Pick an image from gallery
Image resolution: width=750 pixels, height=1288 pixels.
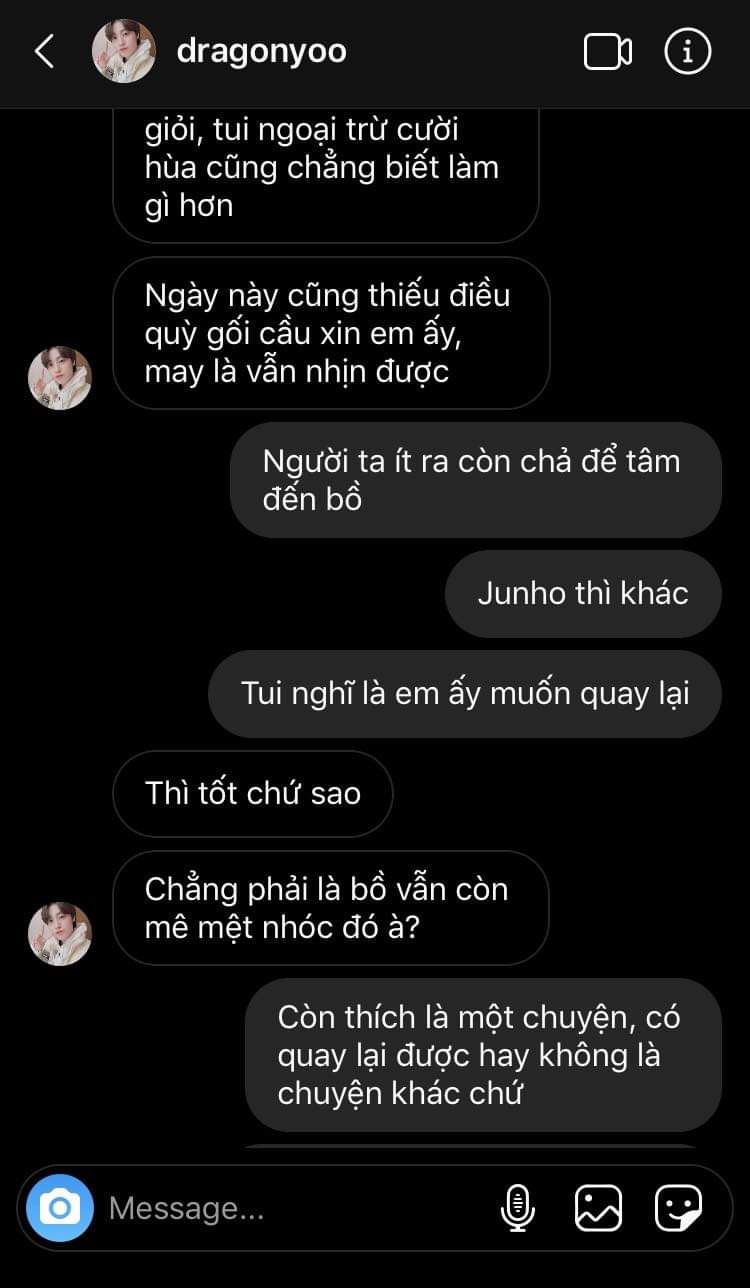[598, 1208]
